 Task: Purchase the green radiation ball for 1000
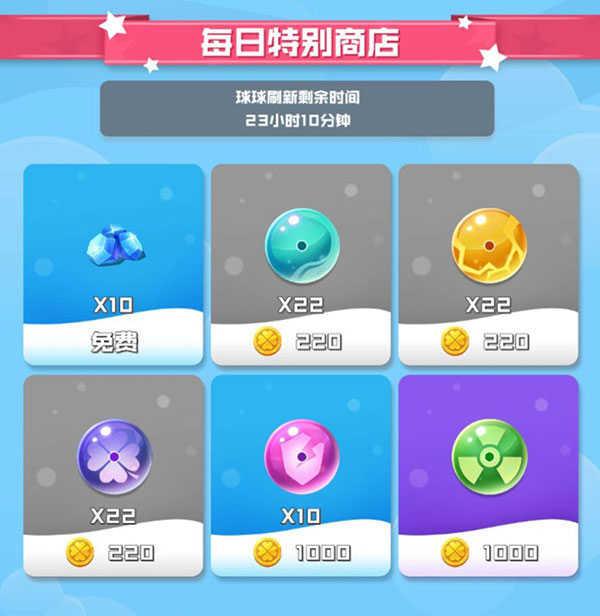(488, 552)
